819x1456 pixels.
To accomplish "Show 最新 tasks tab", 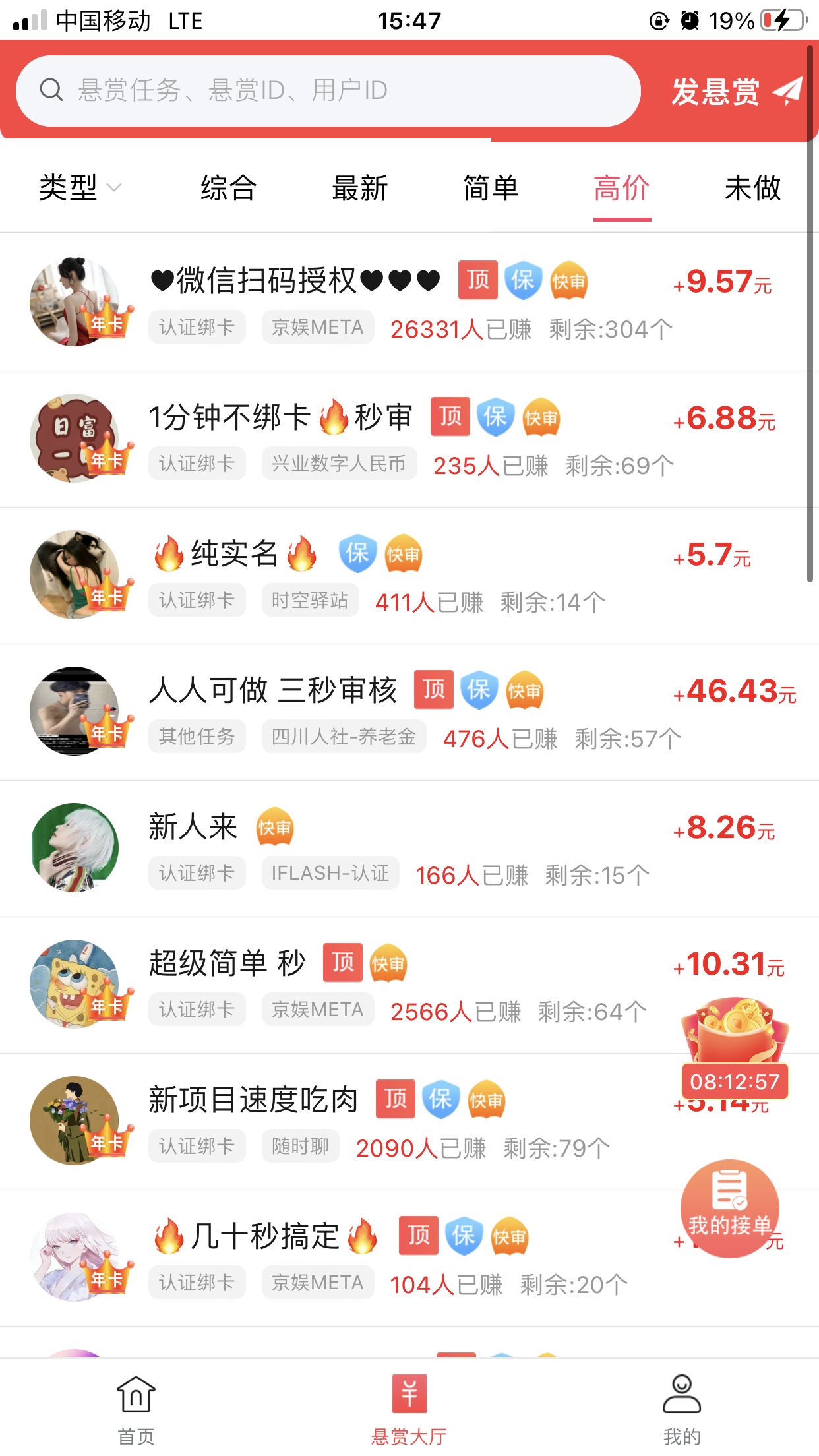I will point(359,188).
